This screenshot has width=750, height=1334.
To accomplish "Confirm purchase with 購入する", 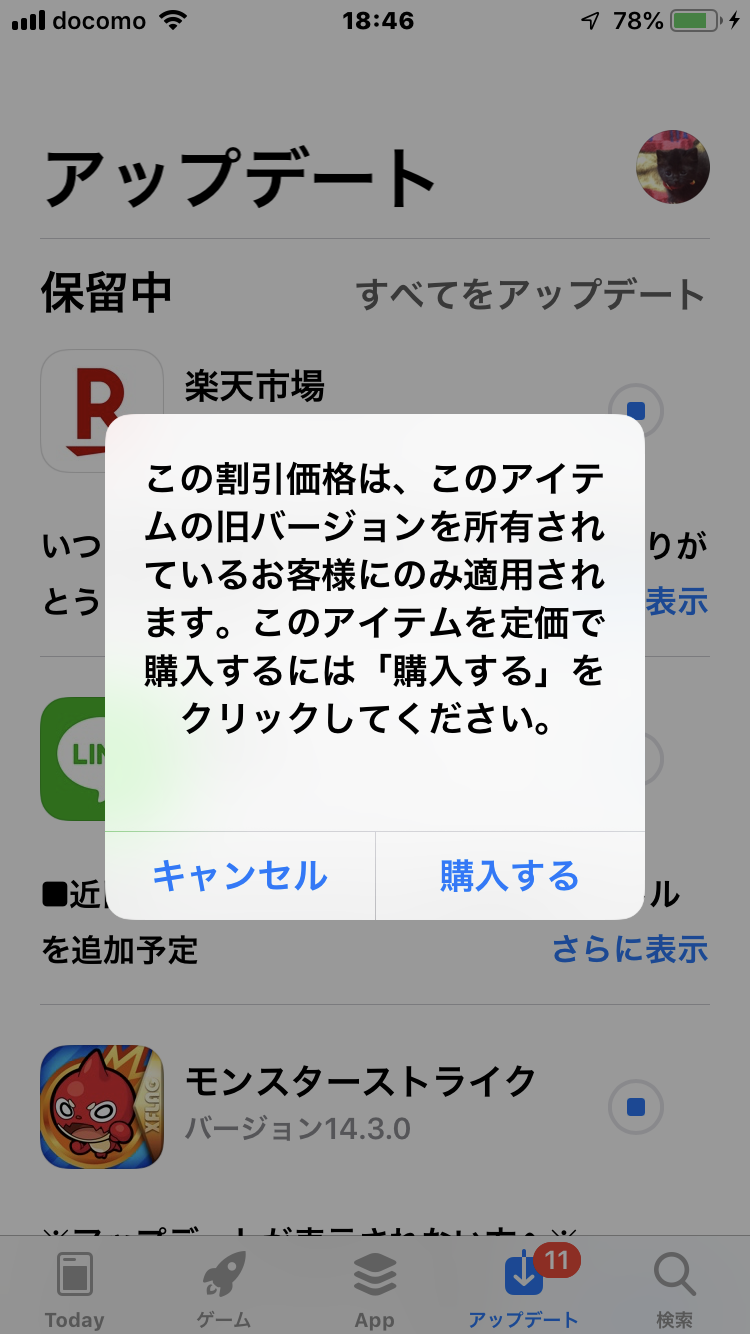I will point(510,876).
